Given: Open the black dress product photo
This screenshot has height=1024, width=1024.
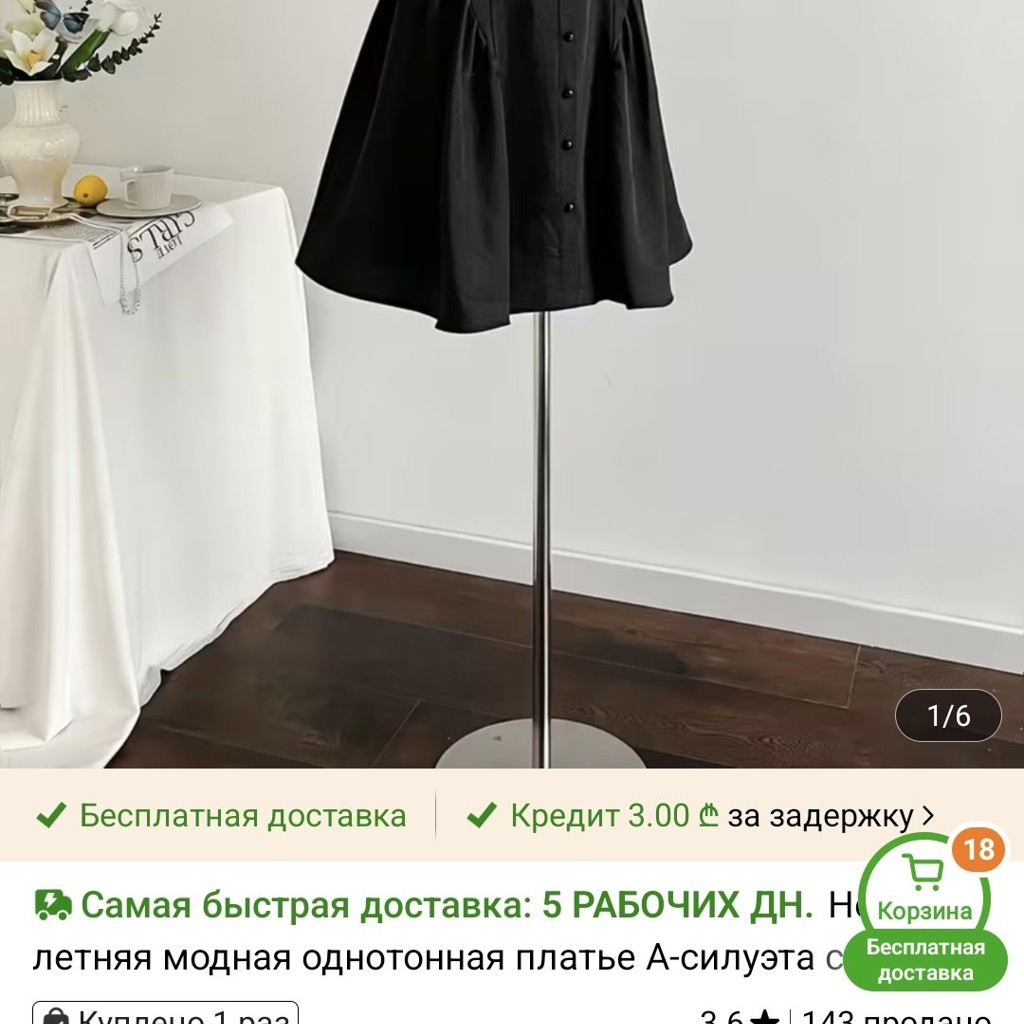Looking at the screenshot, I should pos(512,384).
